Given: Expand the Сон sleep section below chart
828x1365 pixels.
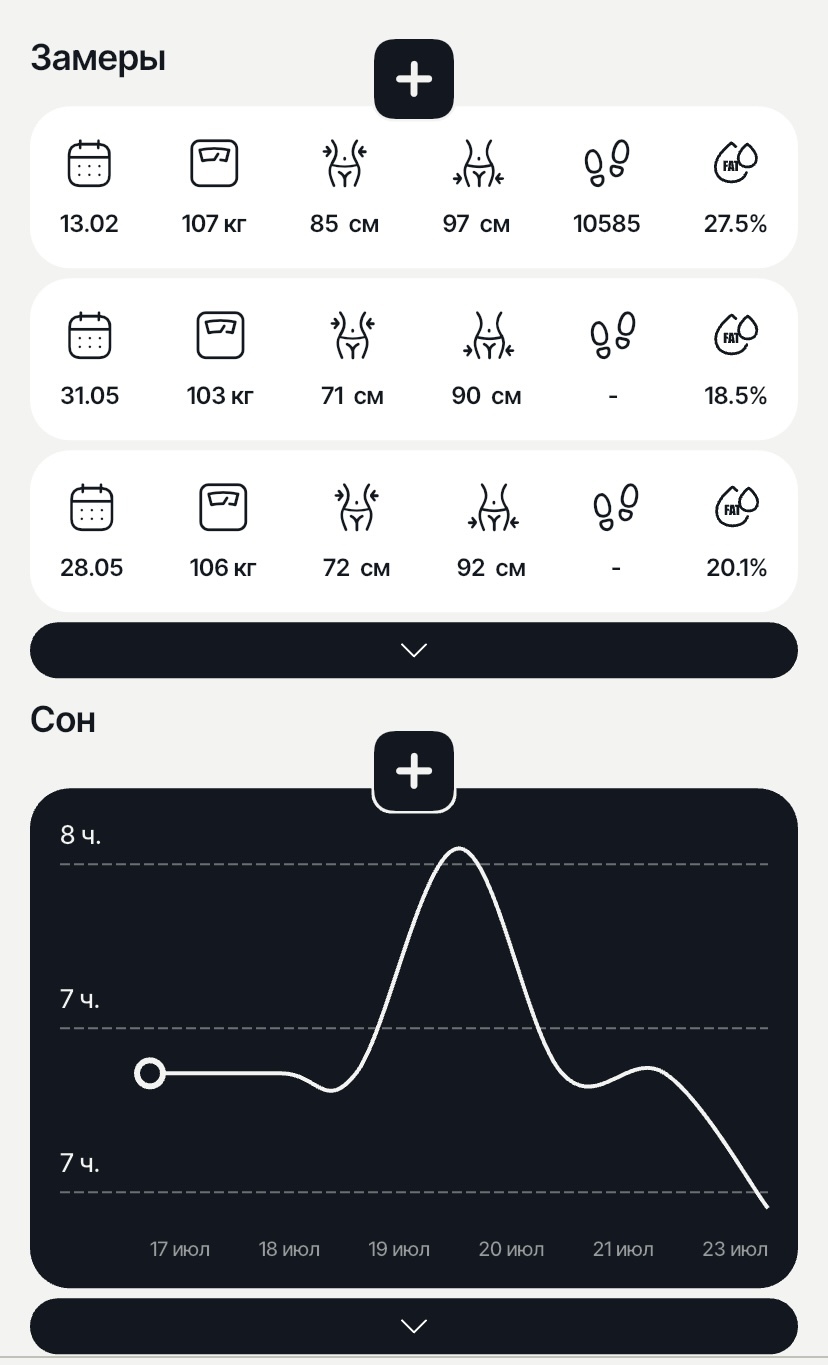Looking at the screenshot, I should point(414,1326).
